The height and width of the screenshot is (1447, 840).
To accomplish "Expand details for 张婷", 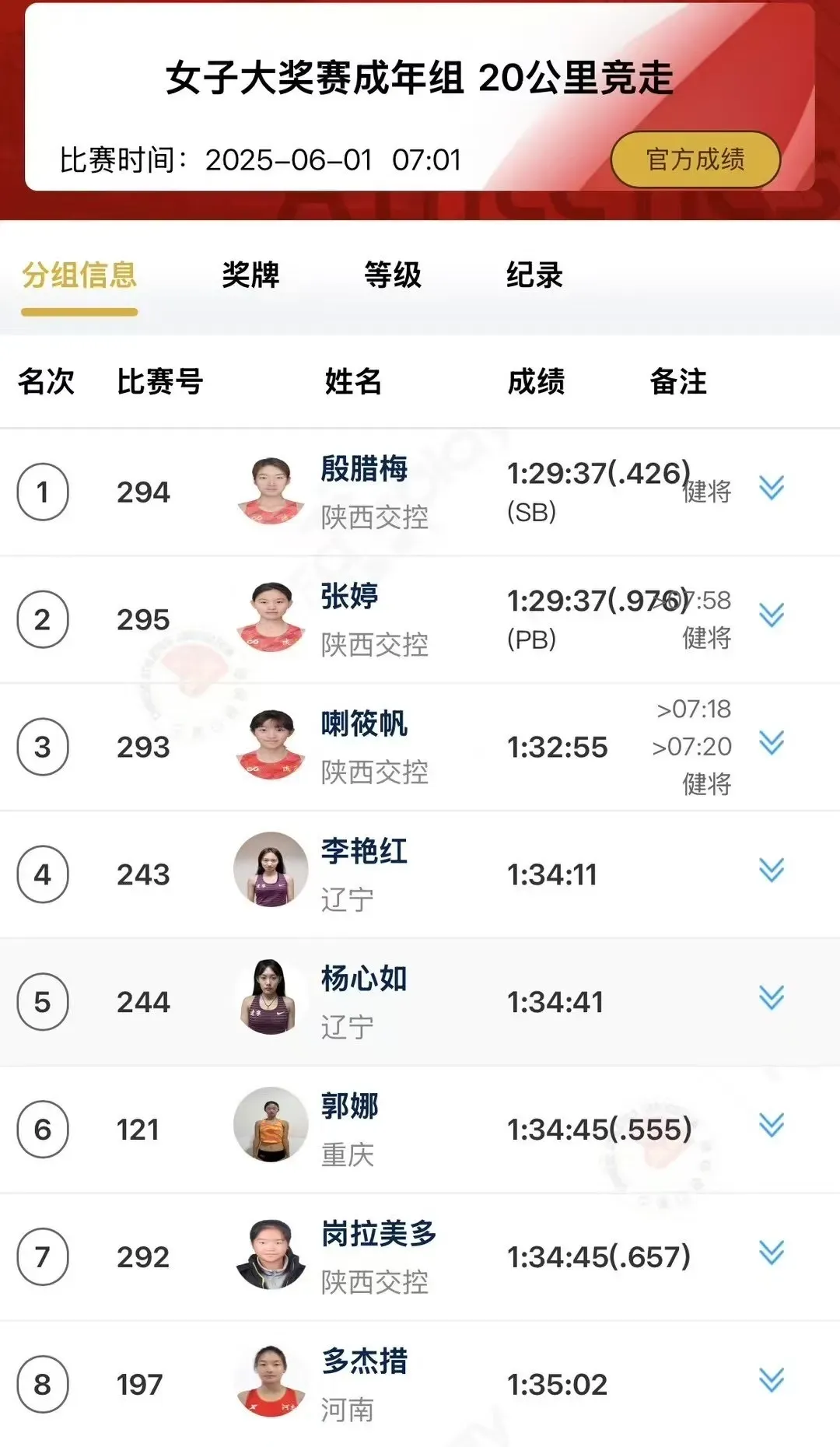I will tap(771, 615).
